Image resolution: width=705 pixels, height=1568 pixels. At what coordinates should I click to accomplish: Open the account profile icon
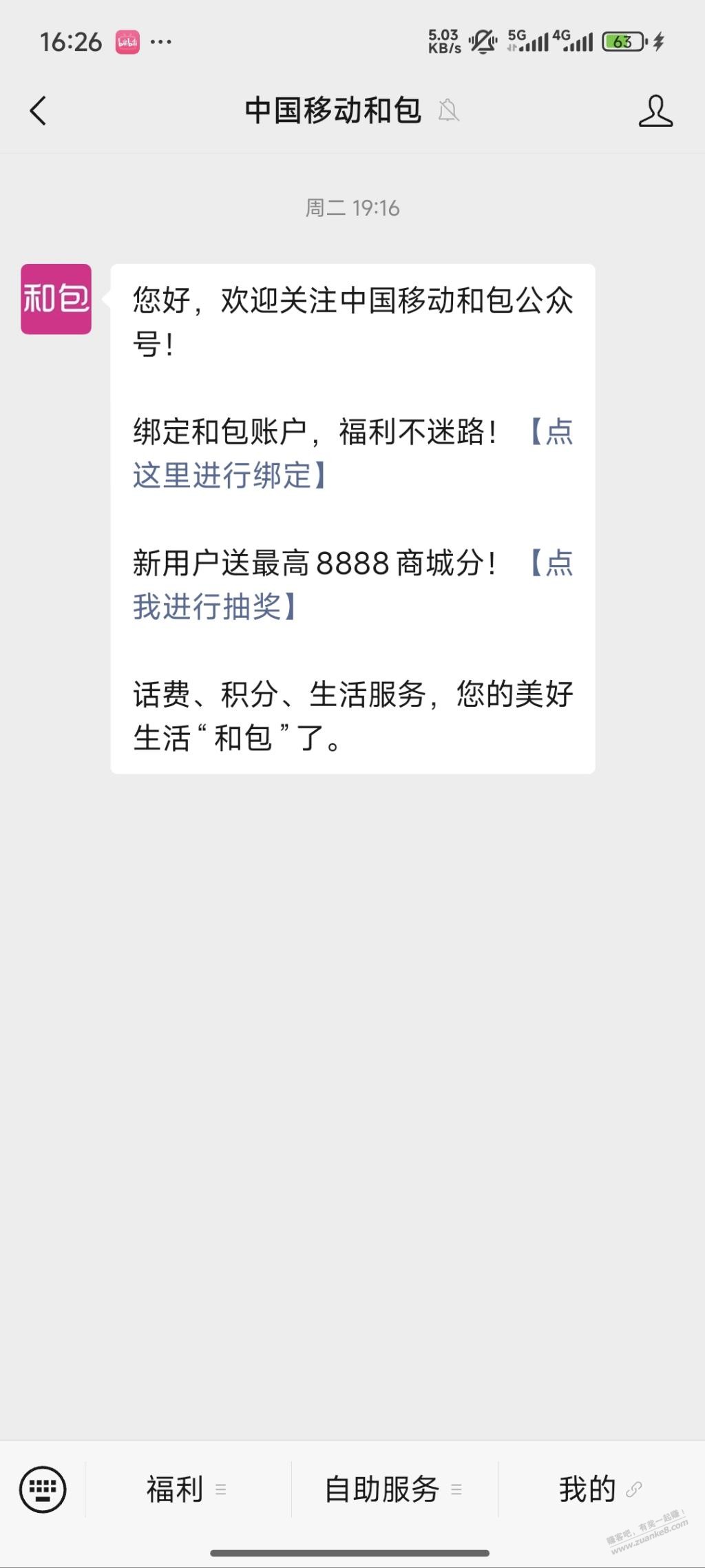[655, 111]
